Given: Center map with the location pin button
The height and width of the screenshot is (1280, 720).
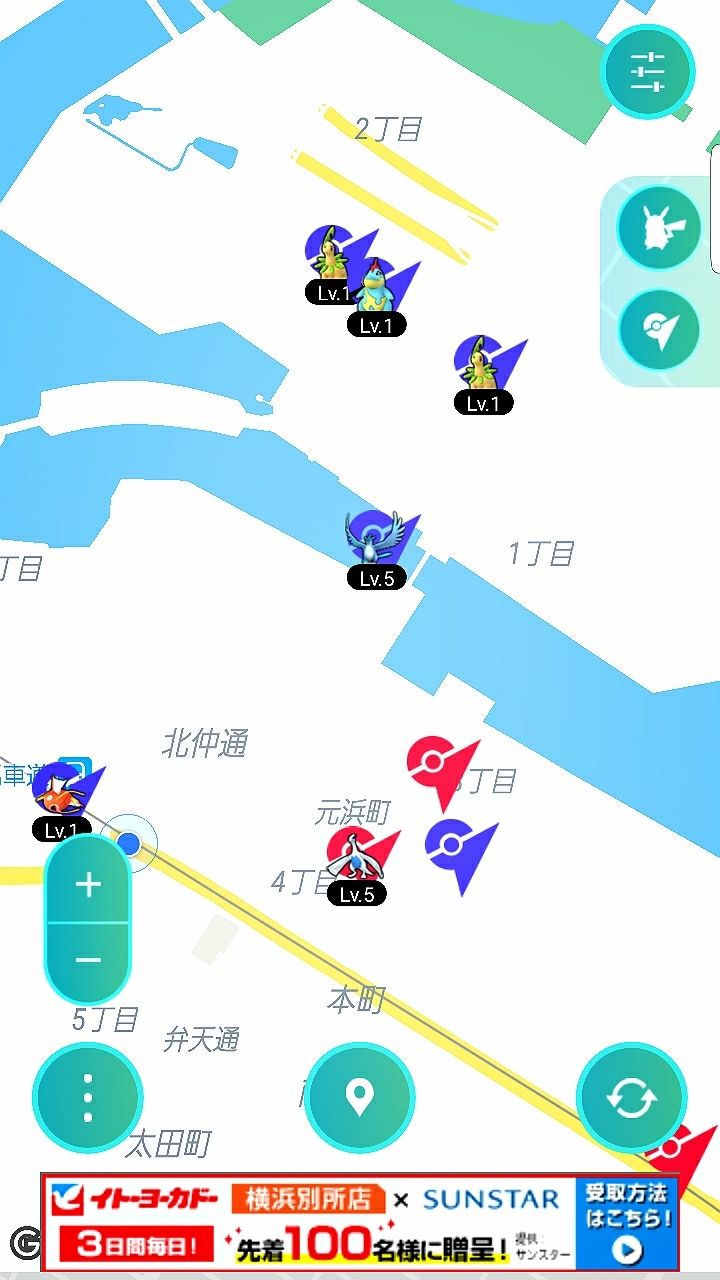Looking at the screenshot, I should [x=359, y=1097].
